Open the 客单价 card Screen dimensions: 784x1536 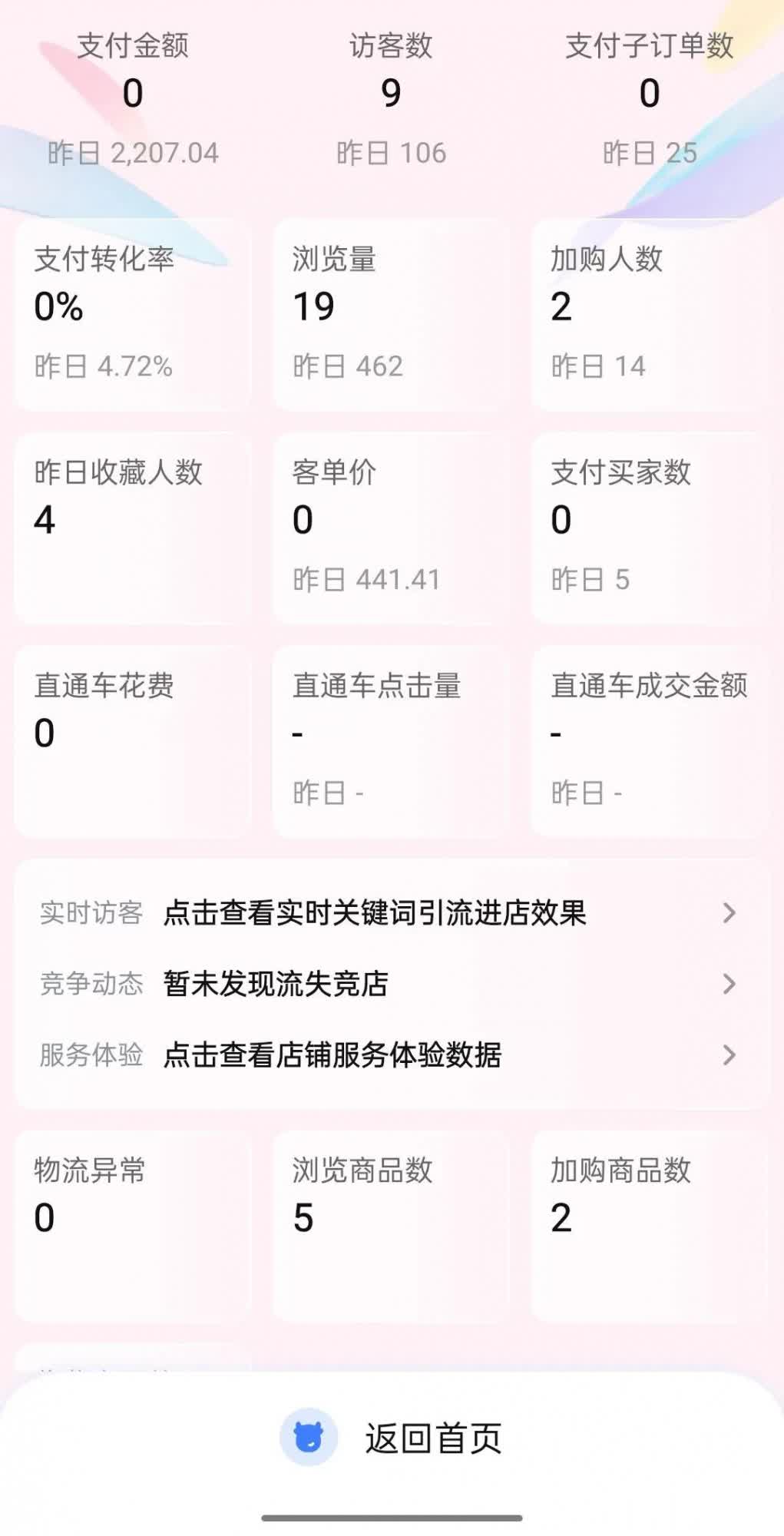(391, 528)
